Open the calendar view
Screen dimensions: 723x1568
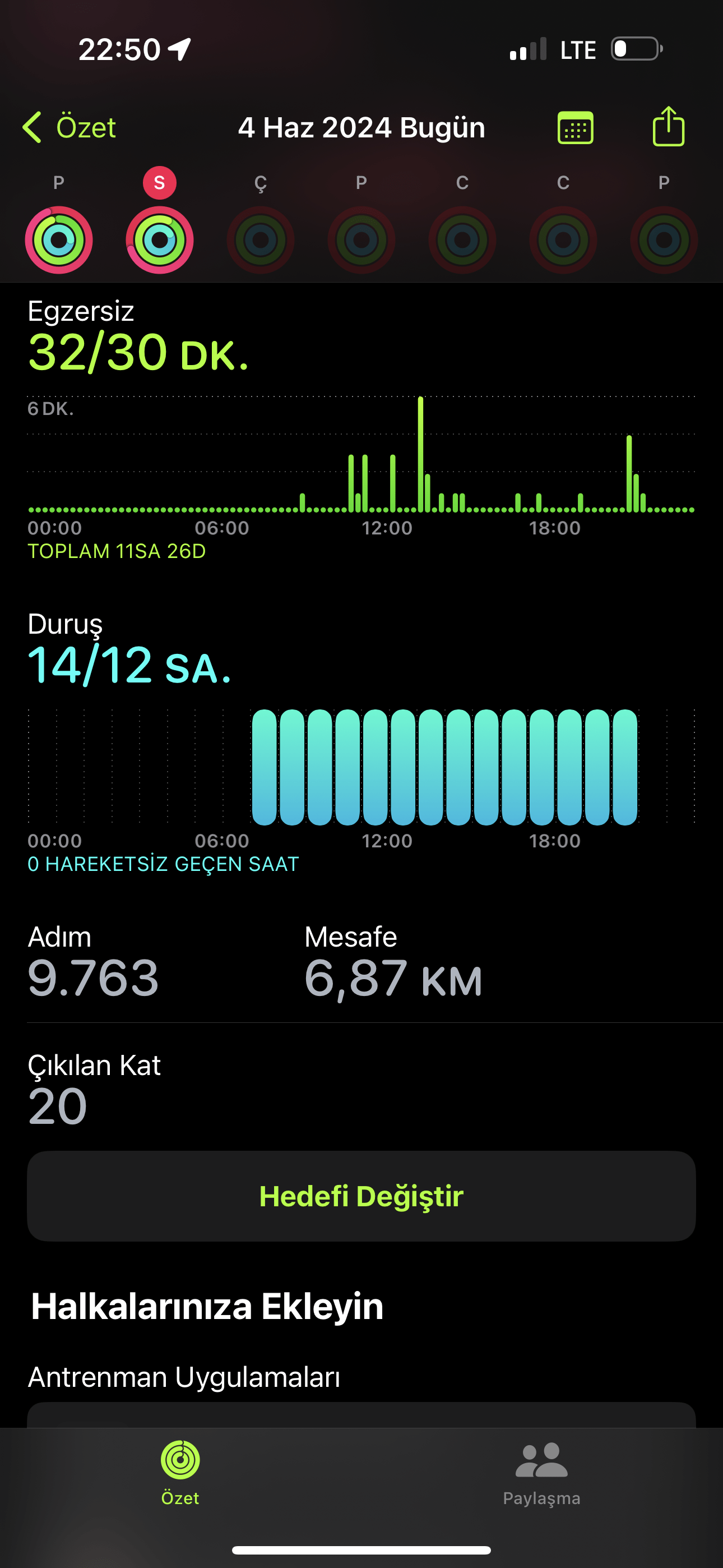(x=575, y=128)
